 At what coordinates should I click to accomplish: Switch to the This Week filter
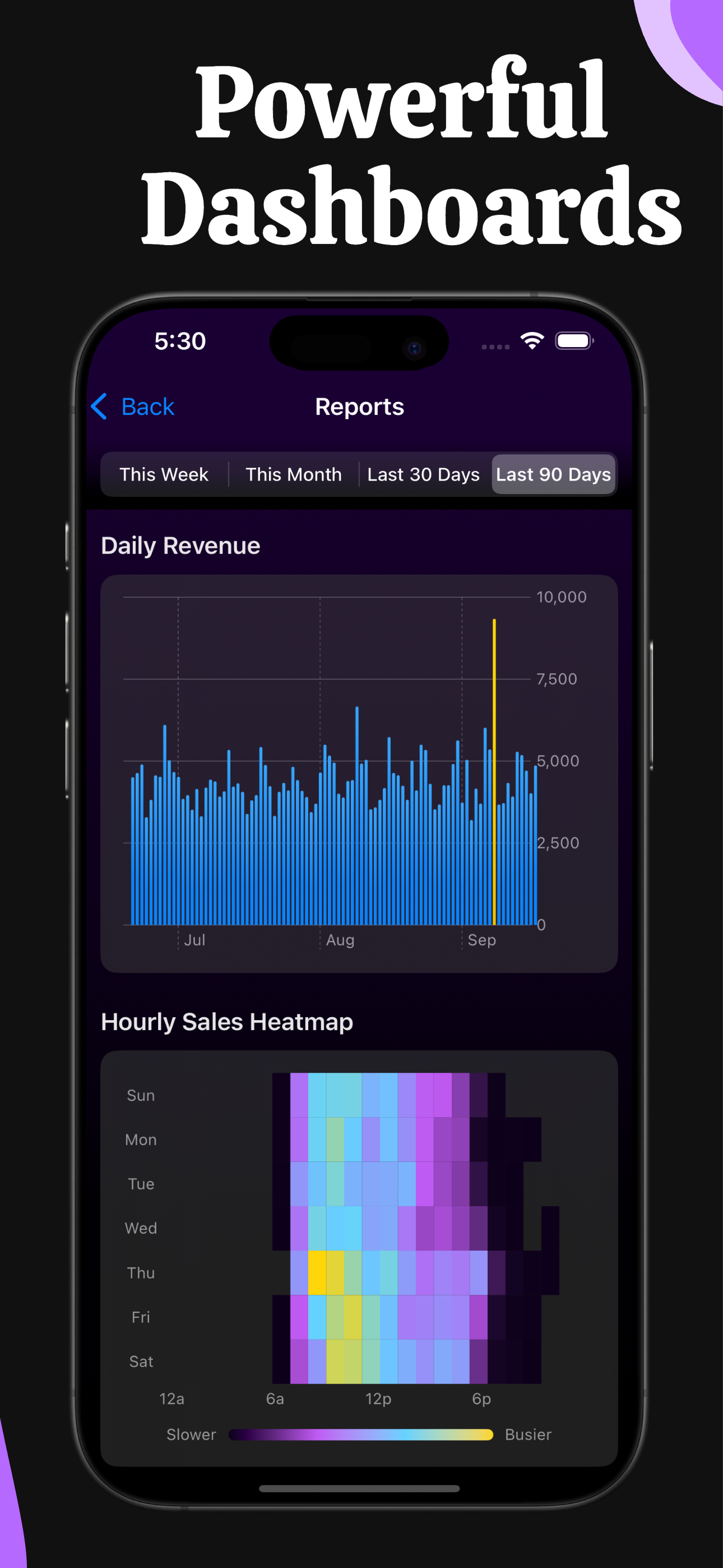[163, 474]
